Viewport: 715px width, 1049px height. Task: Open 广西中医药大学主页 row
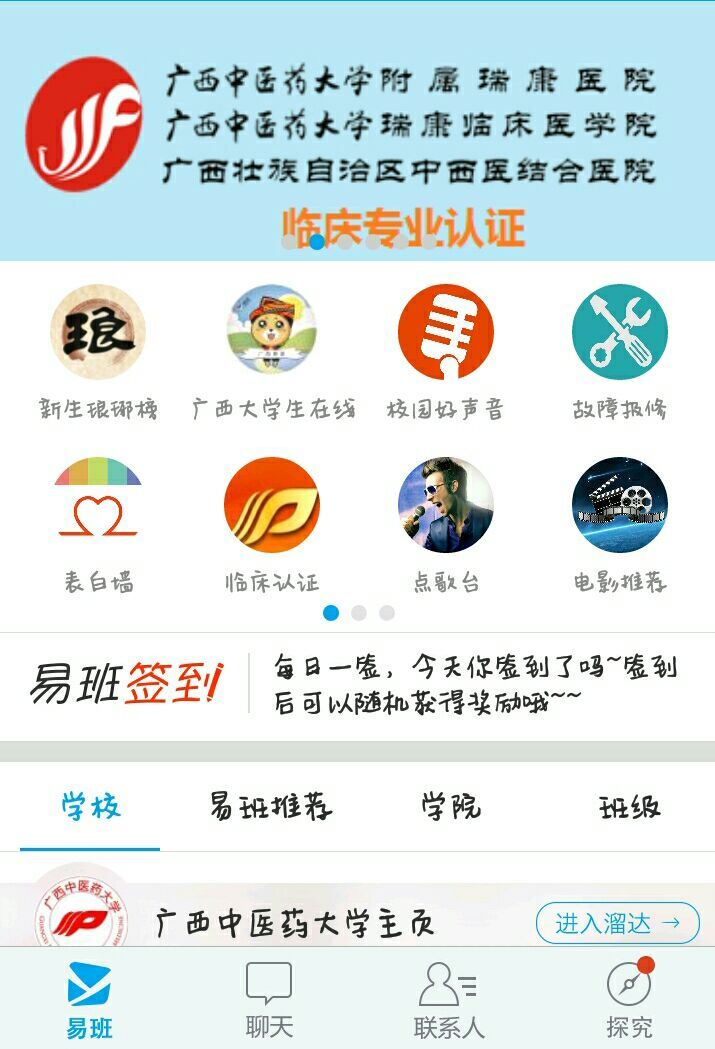tap(295, 923)
